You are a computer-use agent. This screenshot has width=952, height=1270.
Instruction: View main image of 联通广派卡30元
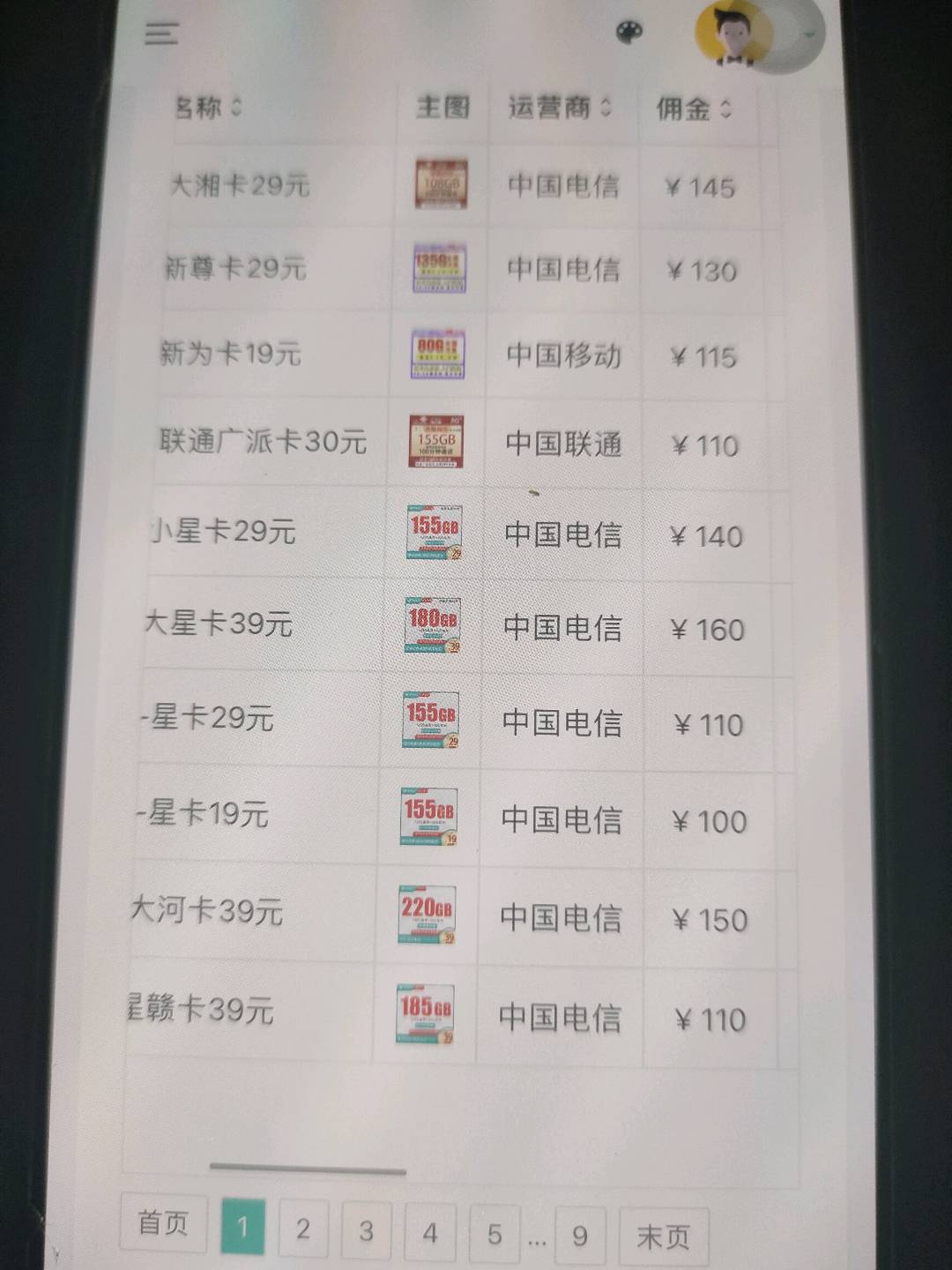[x=436, y=441]
